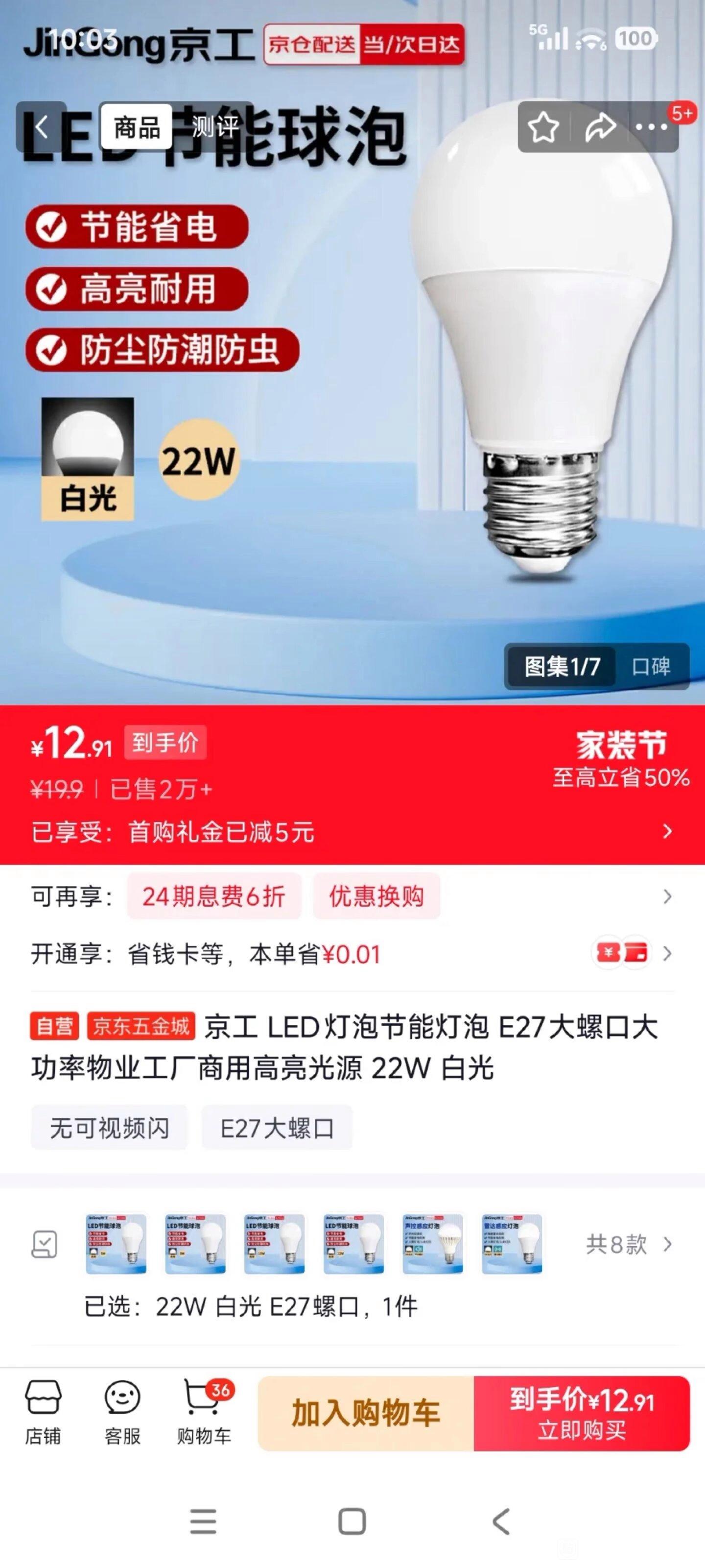Open the 优惠换购 offer

(376, 896)
